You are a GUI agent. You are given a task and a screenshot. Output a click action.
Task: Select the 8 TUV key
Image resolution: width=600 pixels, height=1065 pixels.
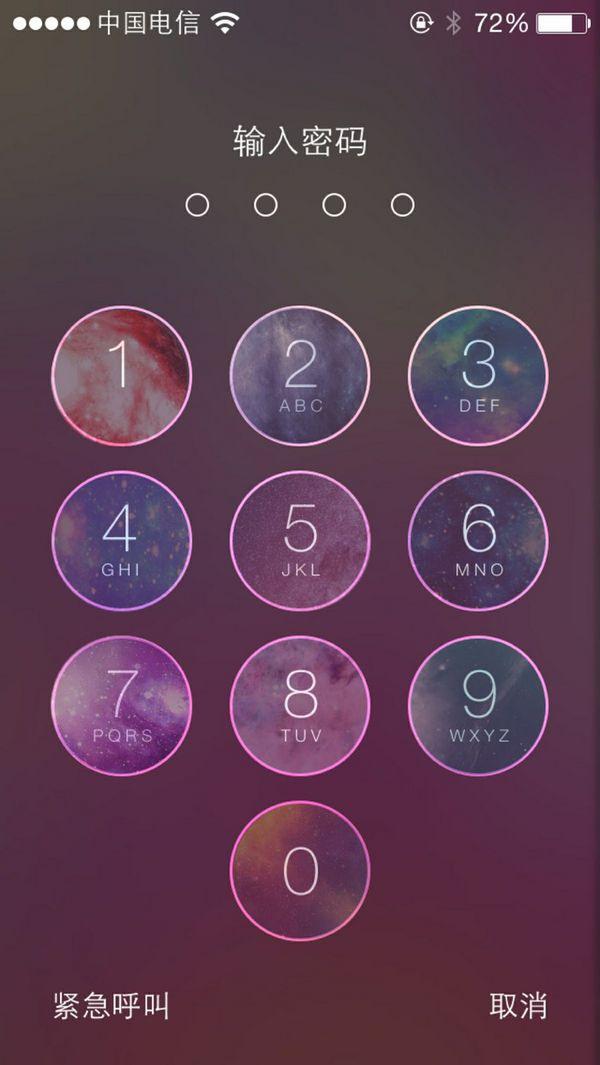click(x=300, y=706)
